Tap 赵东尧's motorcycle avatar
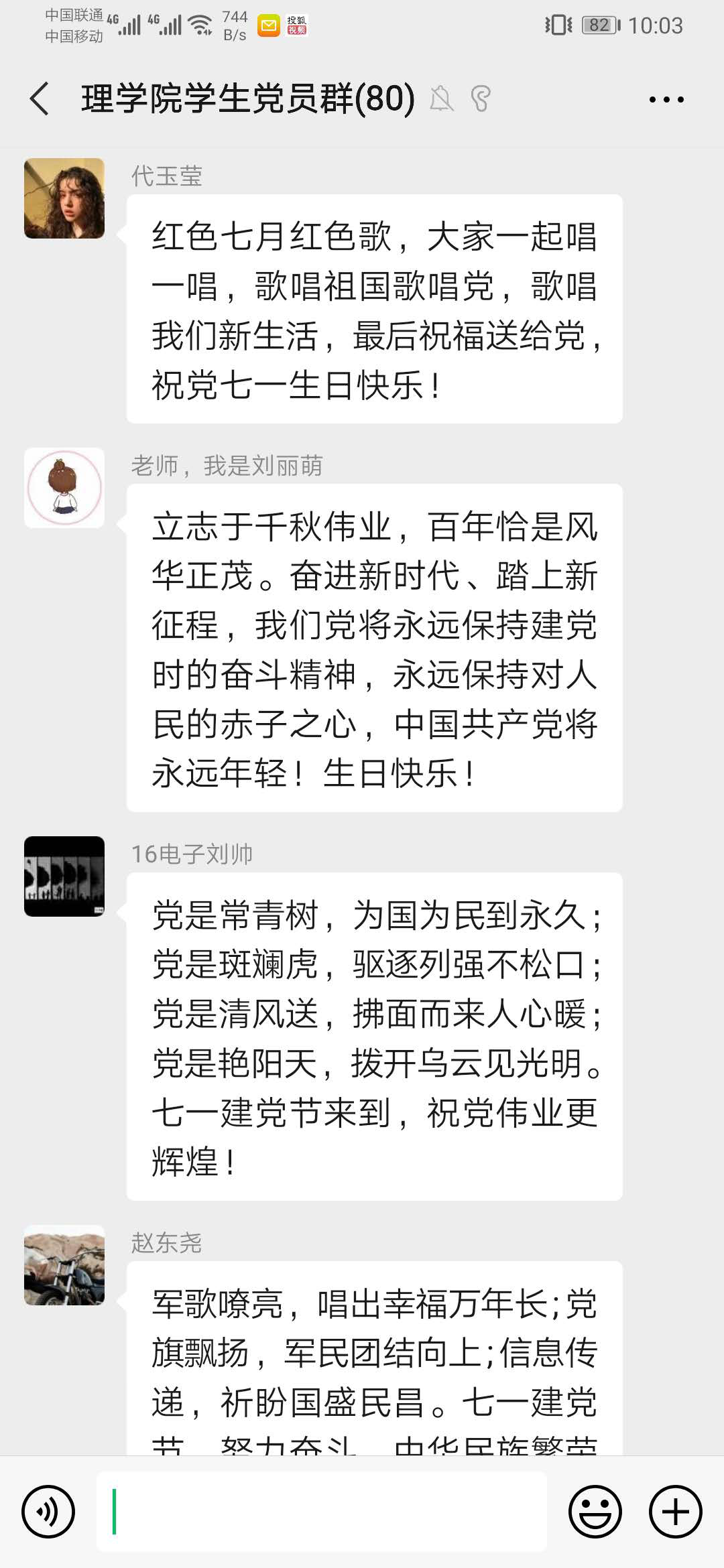Screen dimensions: 724x1568 (x=64, y=1265)
